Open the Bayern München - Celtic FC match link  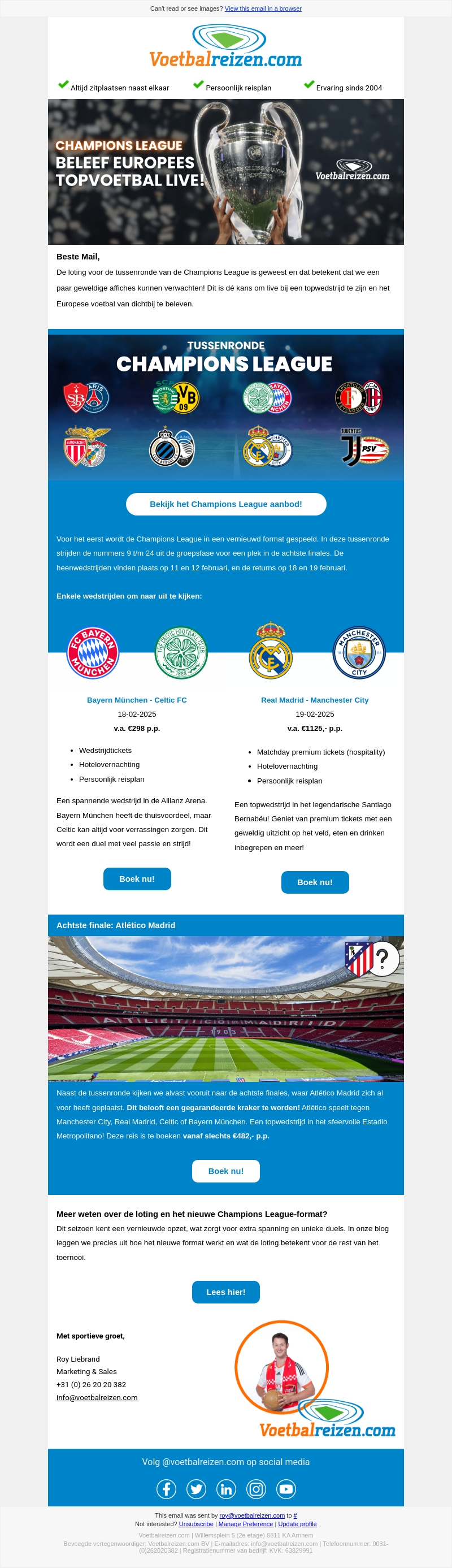tap(137, 700)
